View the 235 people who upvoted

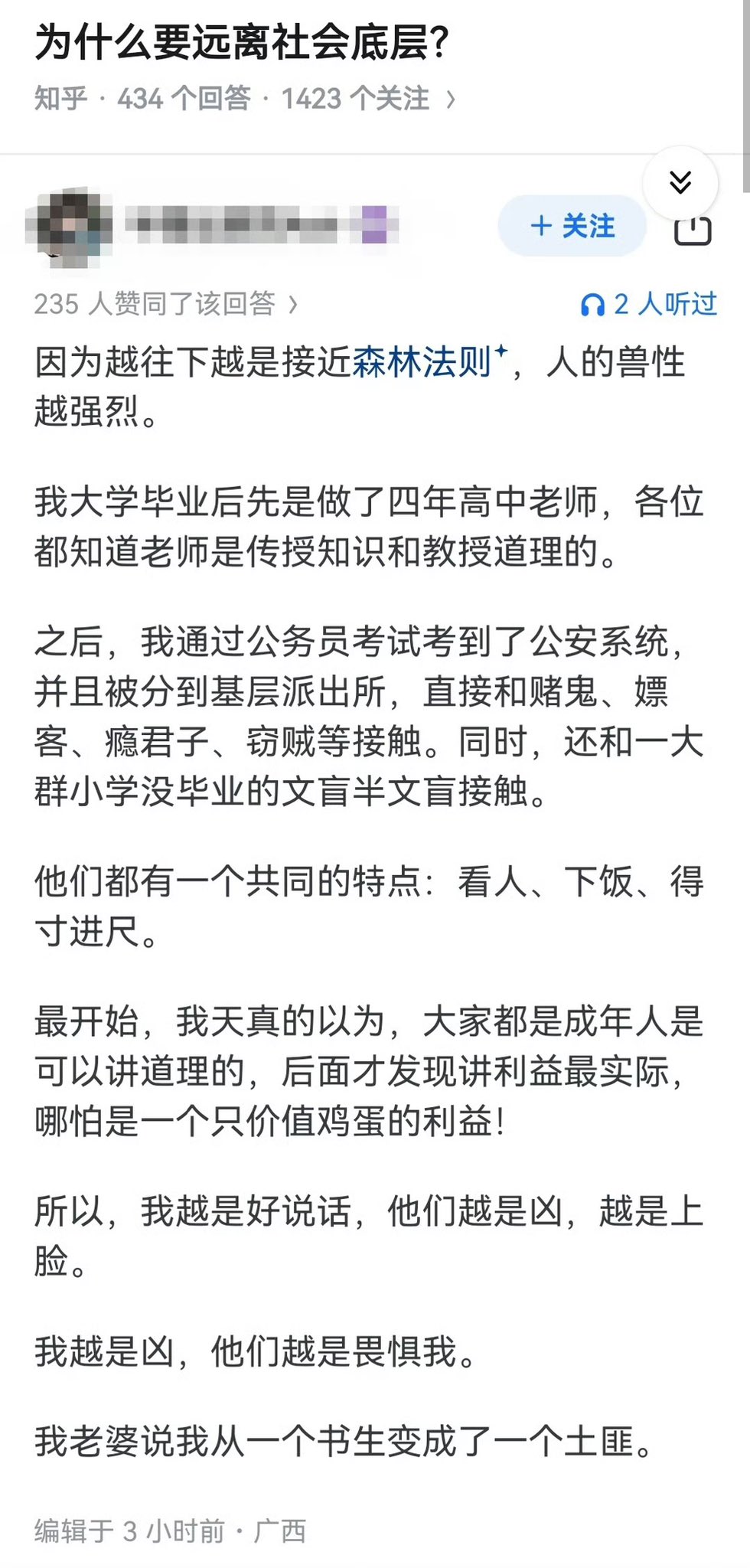coord(165,304)
